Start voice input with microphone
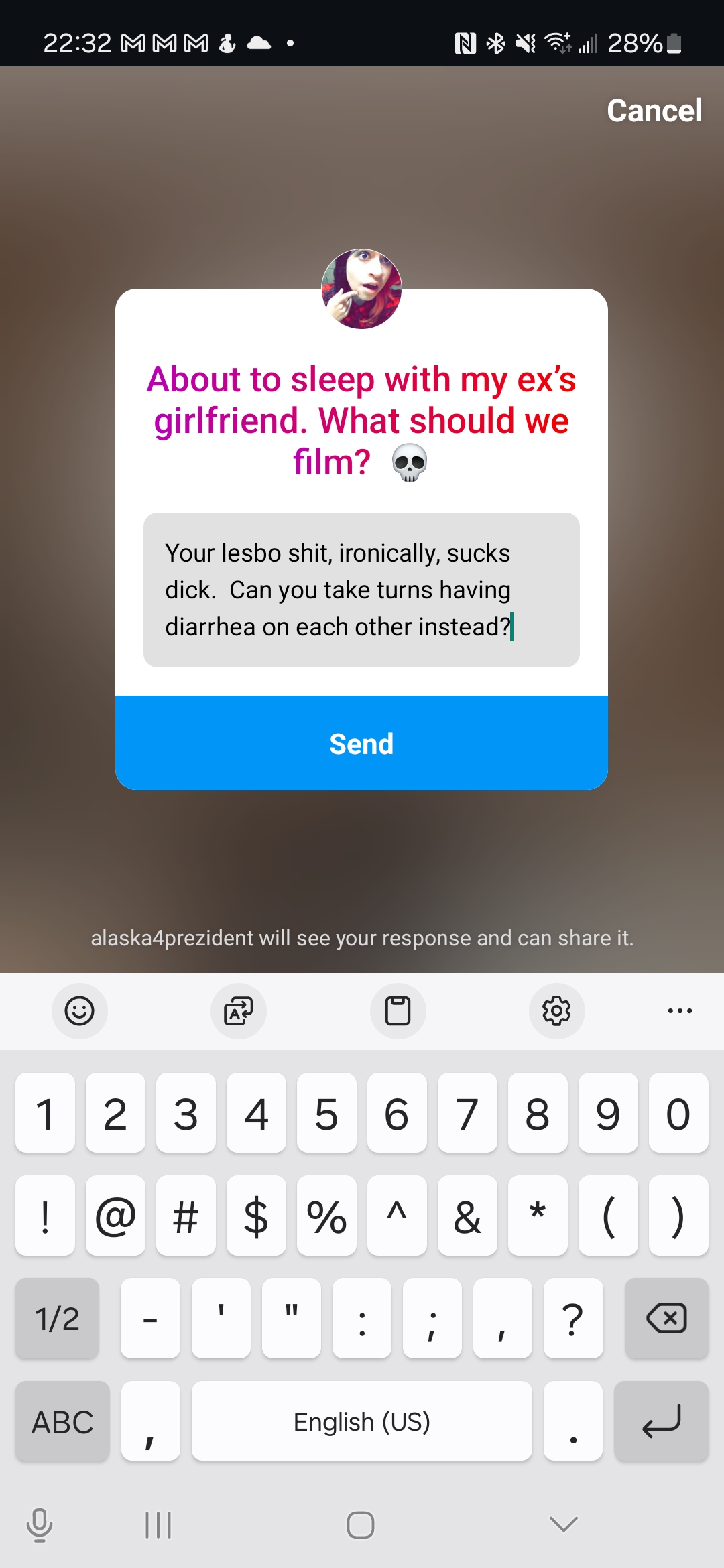Screen dimensions: 724x1568 40,1525
